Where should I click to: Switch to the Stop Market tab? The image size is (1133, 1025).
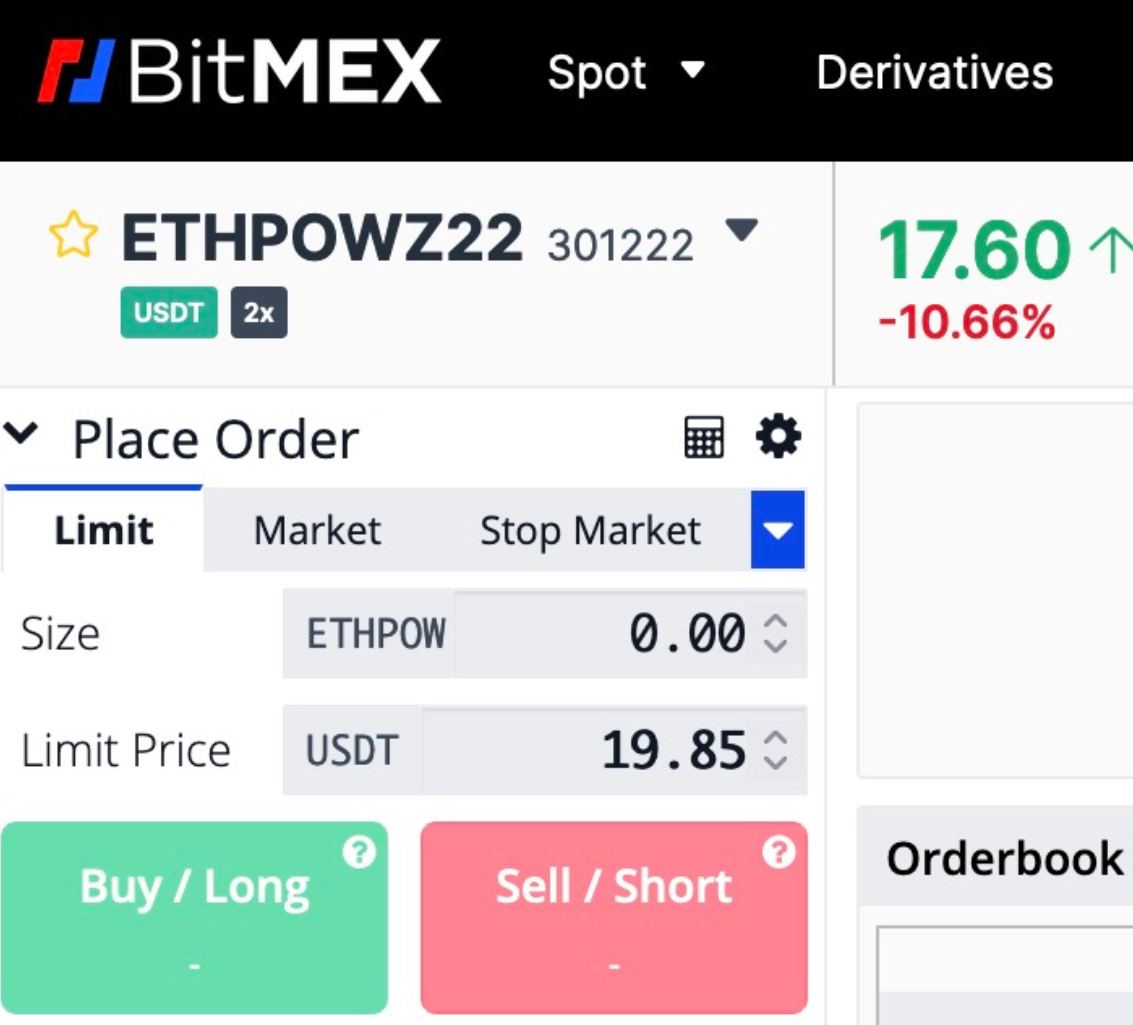[590, 530]
